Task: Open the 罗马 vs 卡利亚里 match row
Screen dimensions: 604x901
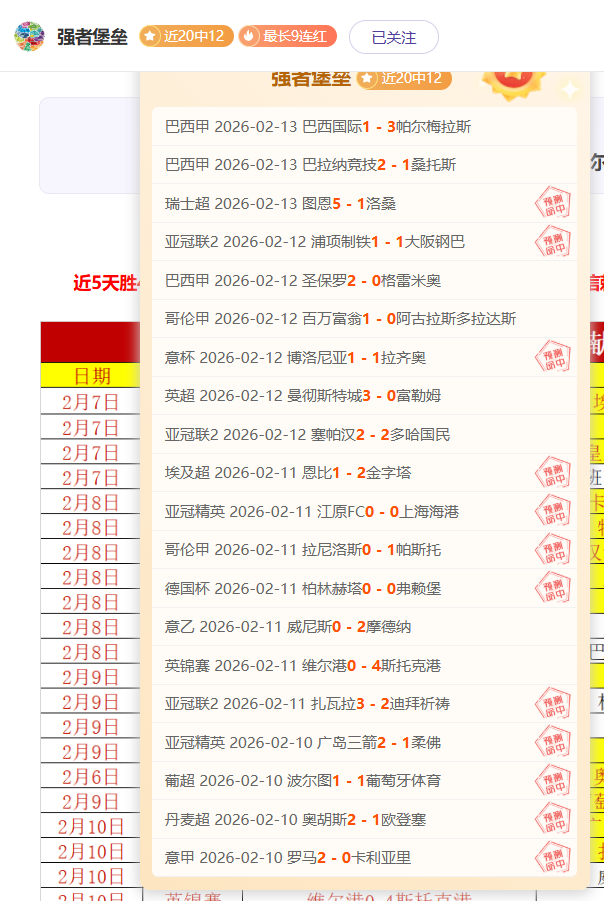Action: pos(364,858)
